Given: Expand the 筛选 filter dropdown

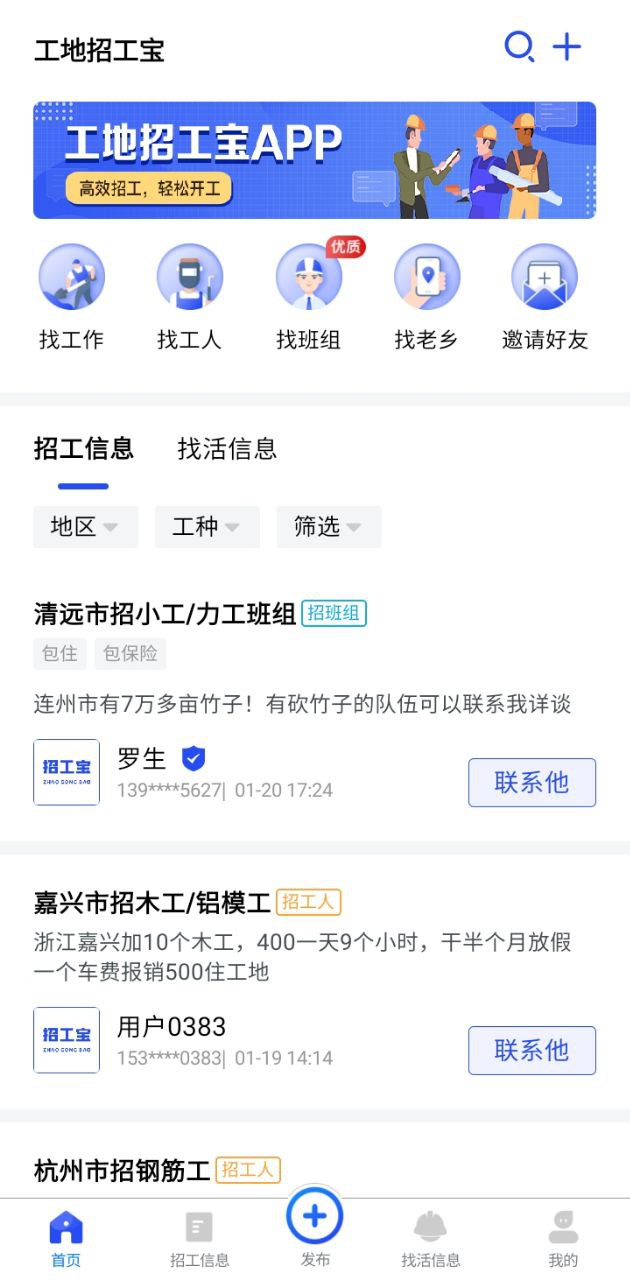Looking at the screenshot, I should pos(328,527).
